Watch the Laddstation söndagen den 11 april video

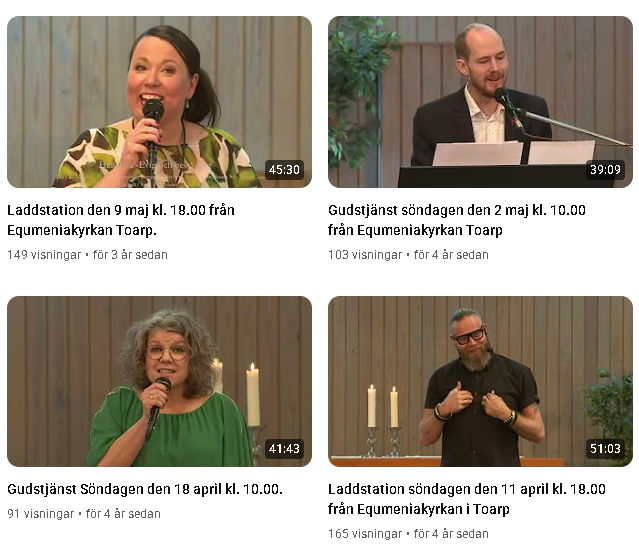coord(480,381)
